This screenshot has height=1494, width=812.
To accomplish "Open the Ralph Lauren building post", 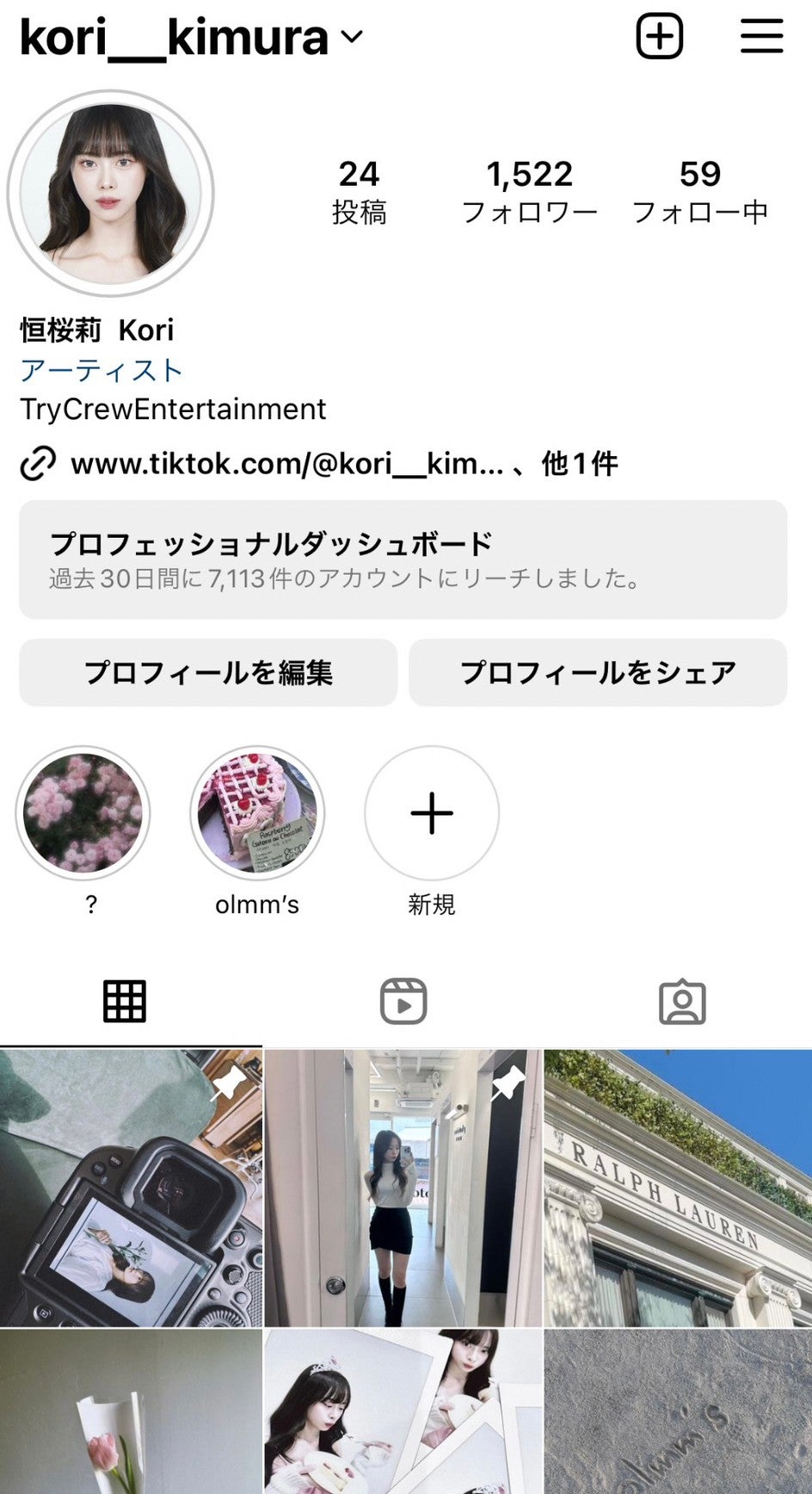I will 678,1188.
